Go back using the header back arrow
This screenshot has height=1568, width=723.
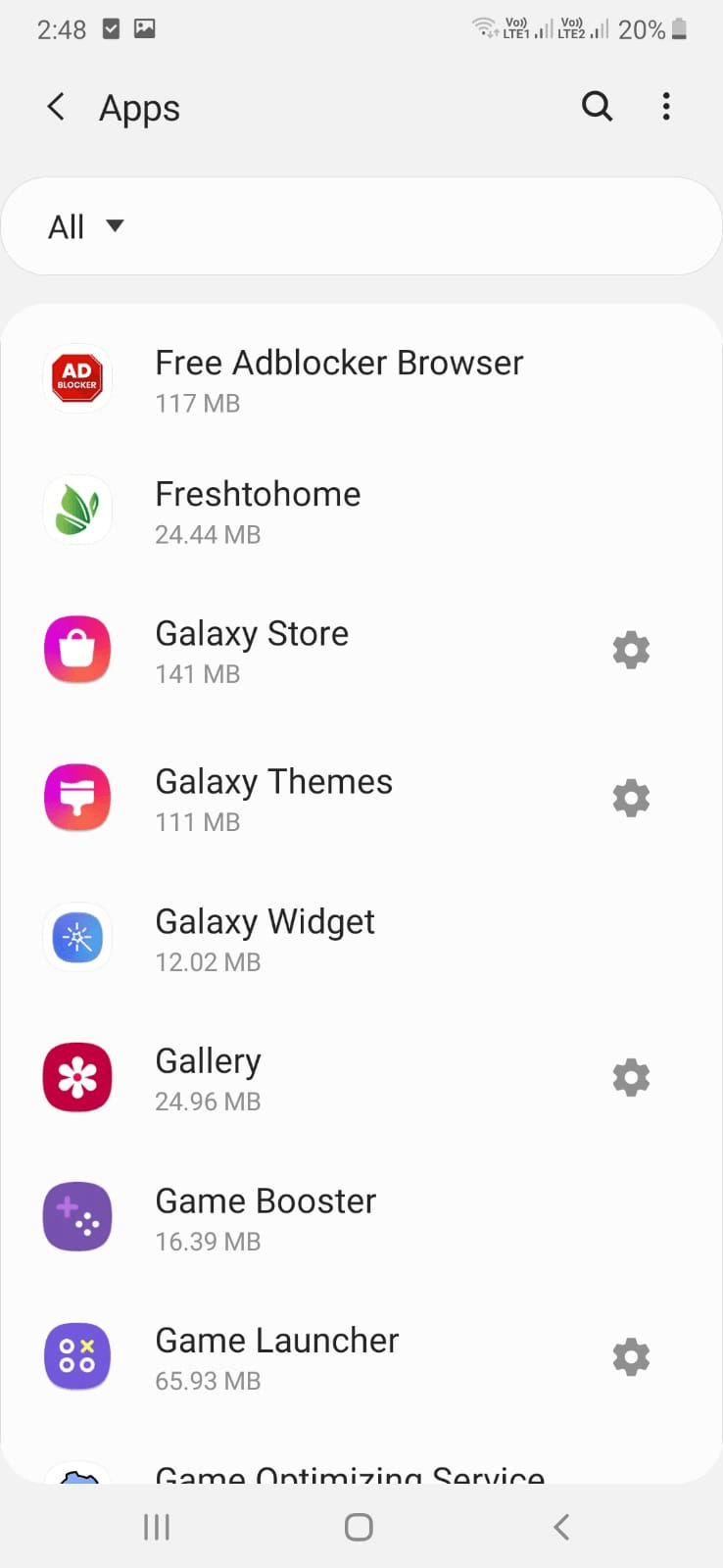tap(56, 107)
